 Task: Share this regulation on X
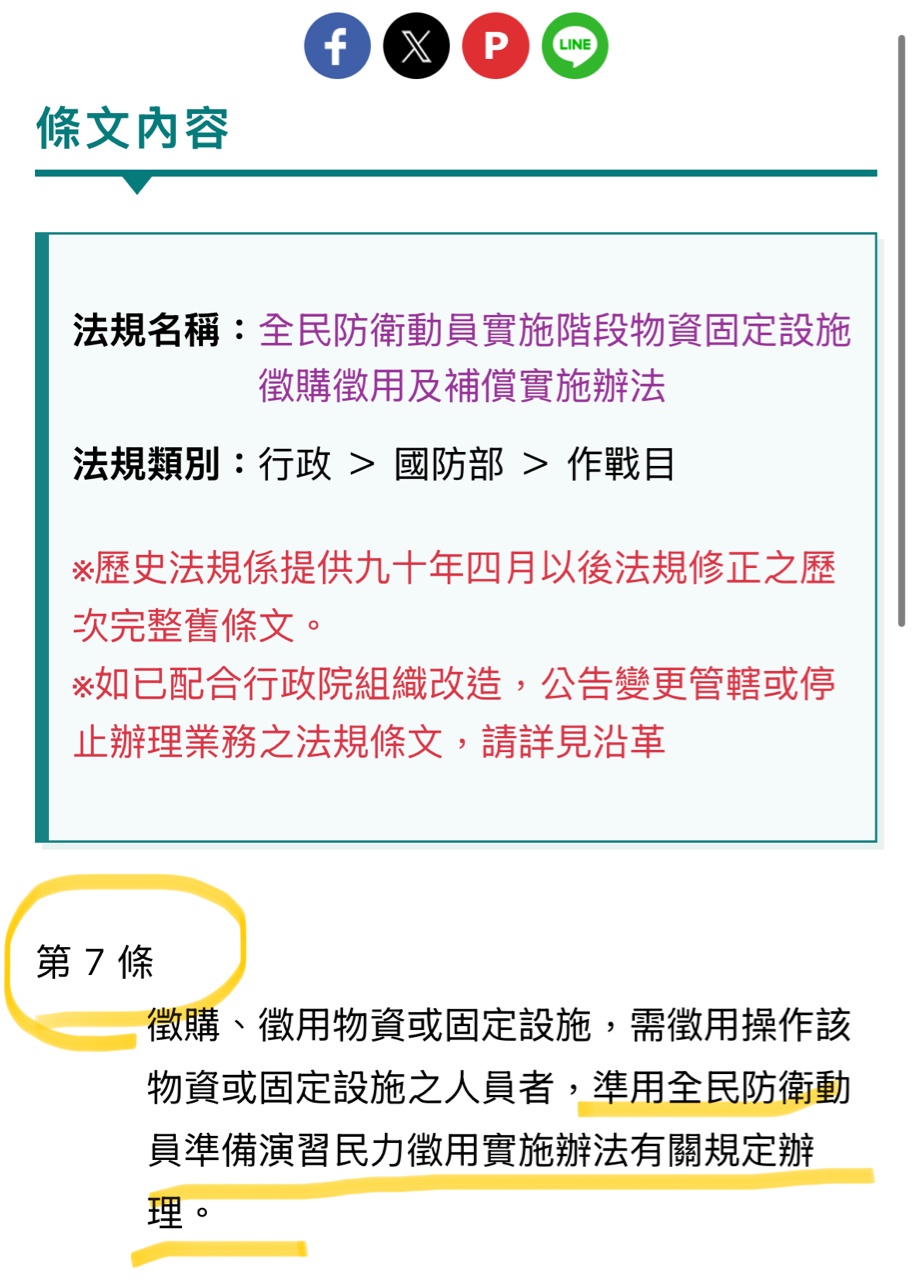[416, 46]
